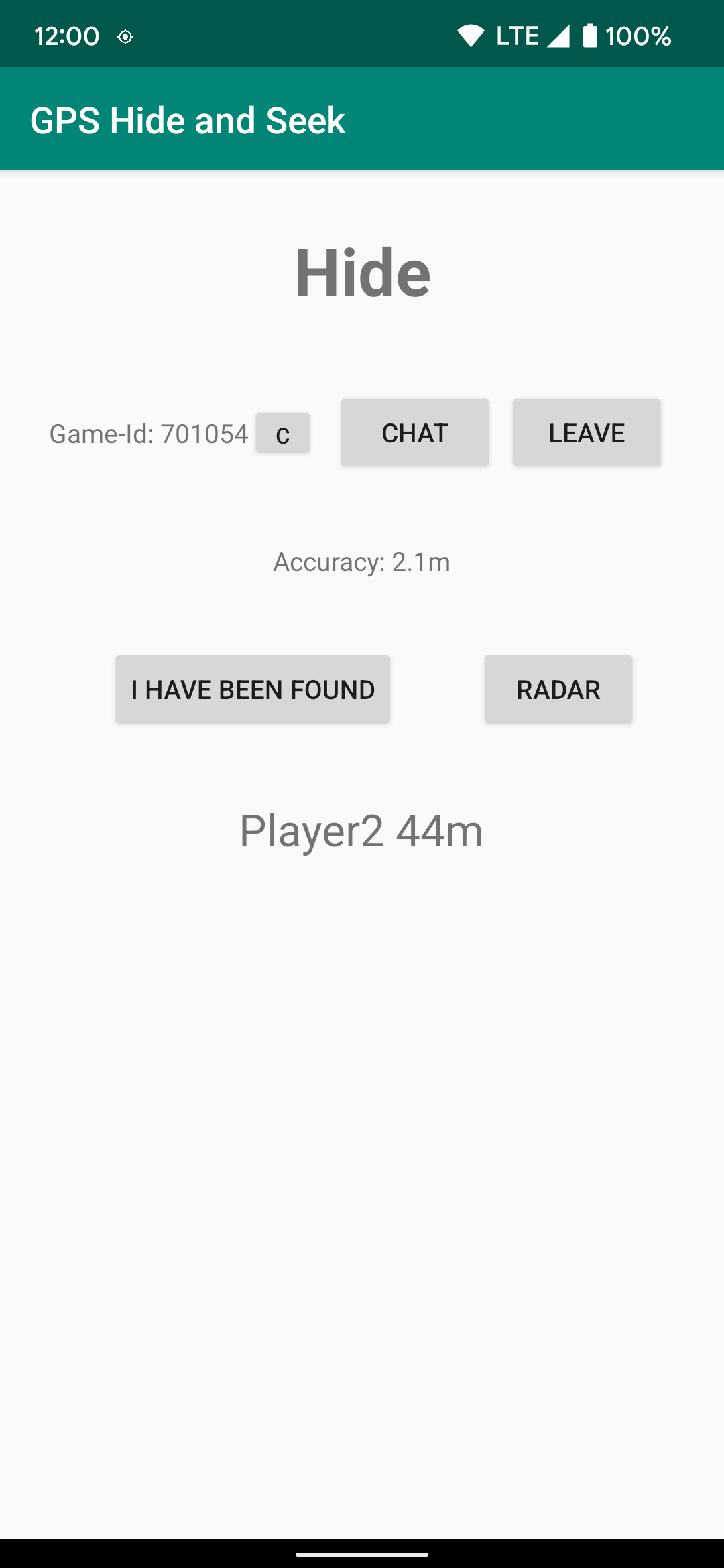Tap the status bar area at the top
Image resolution: width=724 pixels, height=1568 pixels.
(x=302, y=34)
